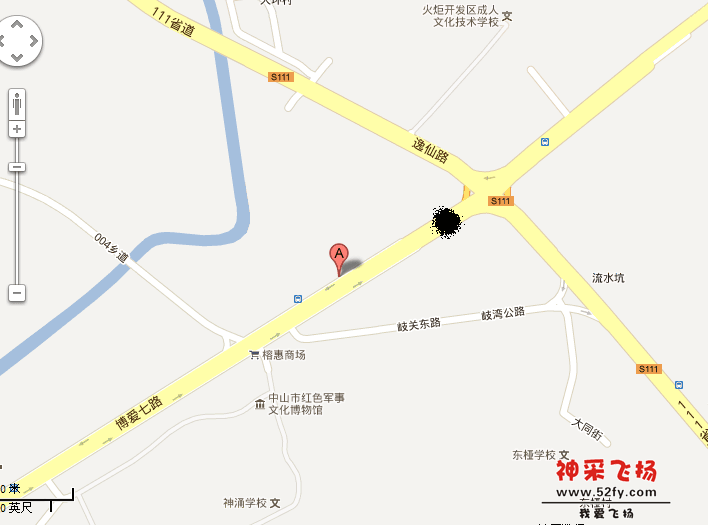This screenshot has height=525, width=708.
Task: Tap the Street View pegman icon
Action: (17, 103)
